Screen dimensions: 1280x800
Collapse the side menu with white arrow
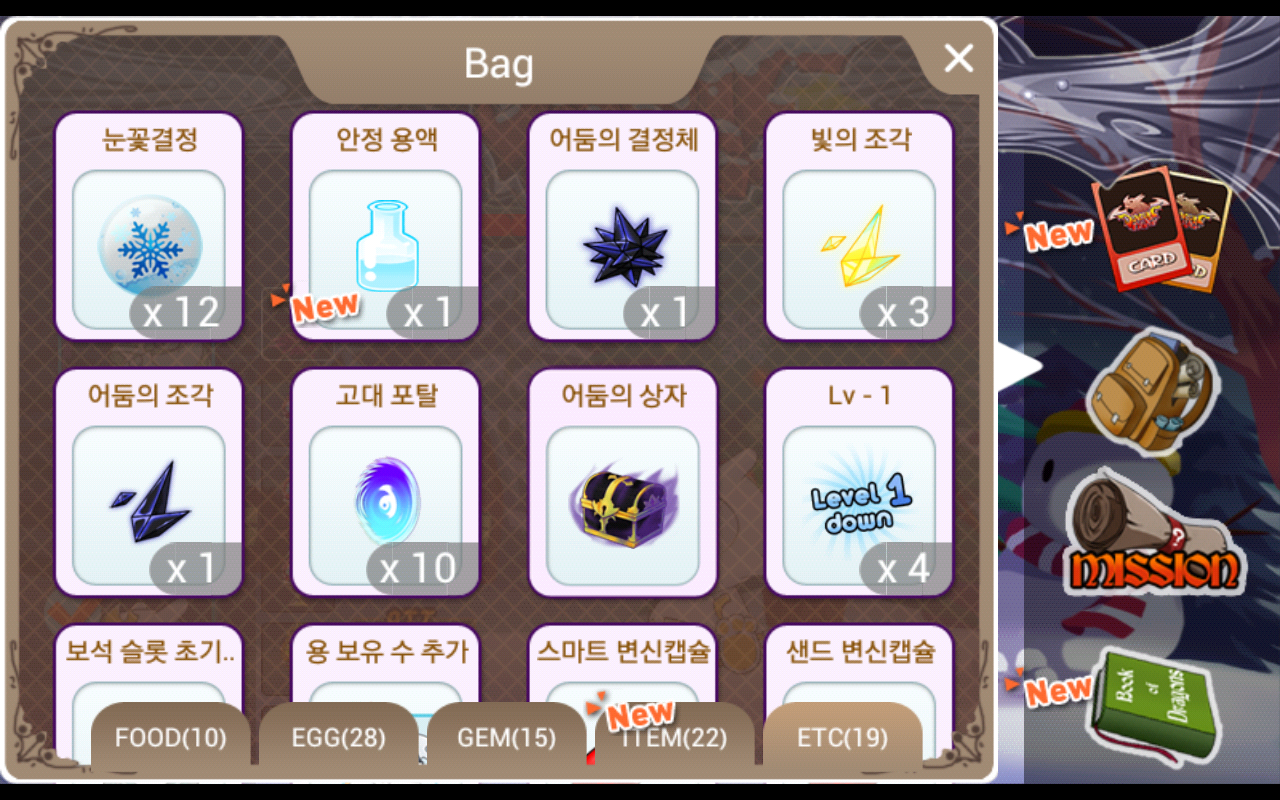point(1015,367)
